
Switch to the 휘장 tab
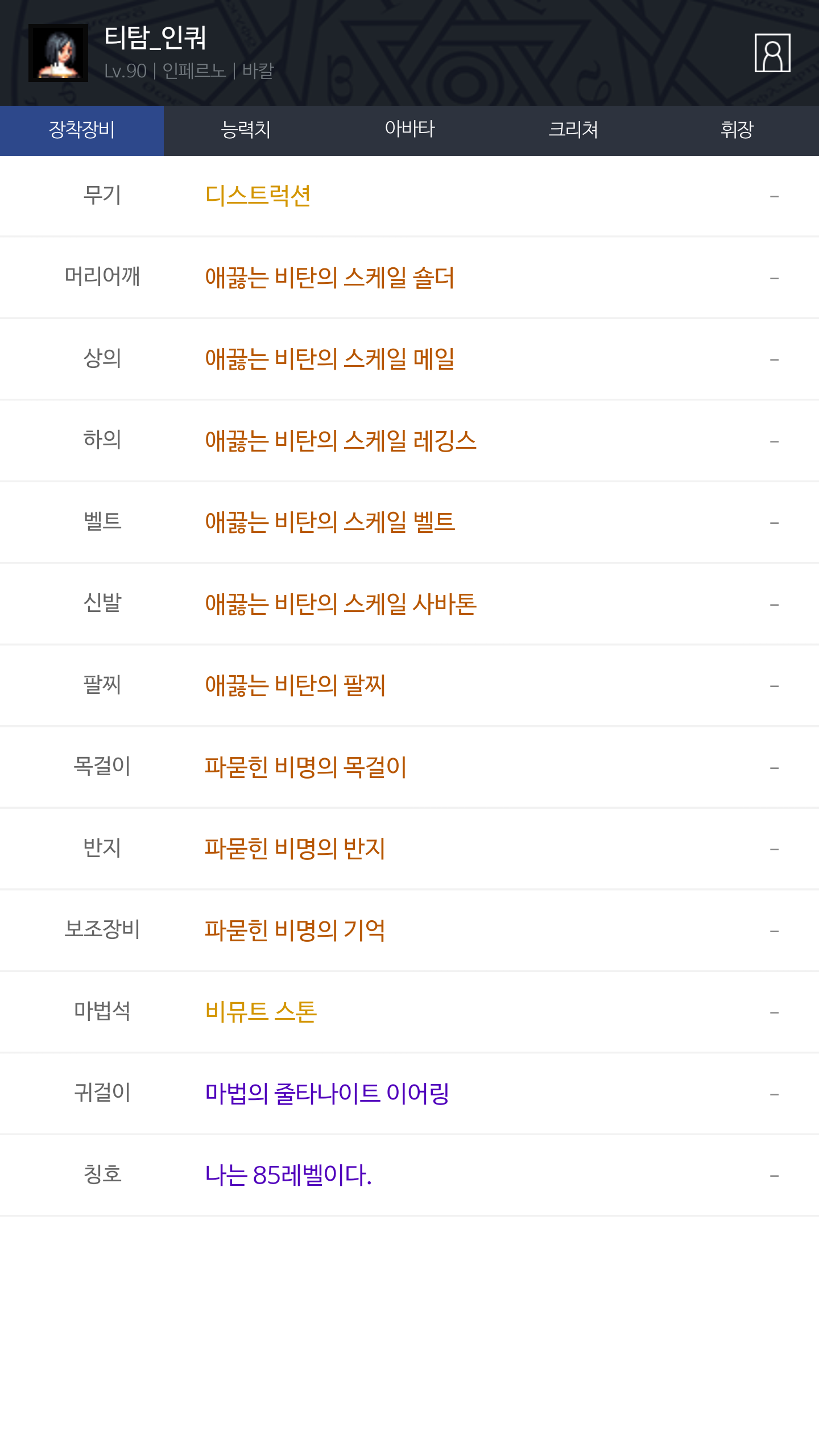click(737, 130)
